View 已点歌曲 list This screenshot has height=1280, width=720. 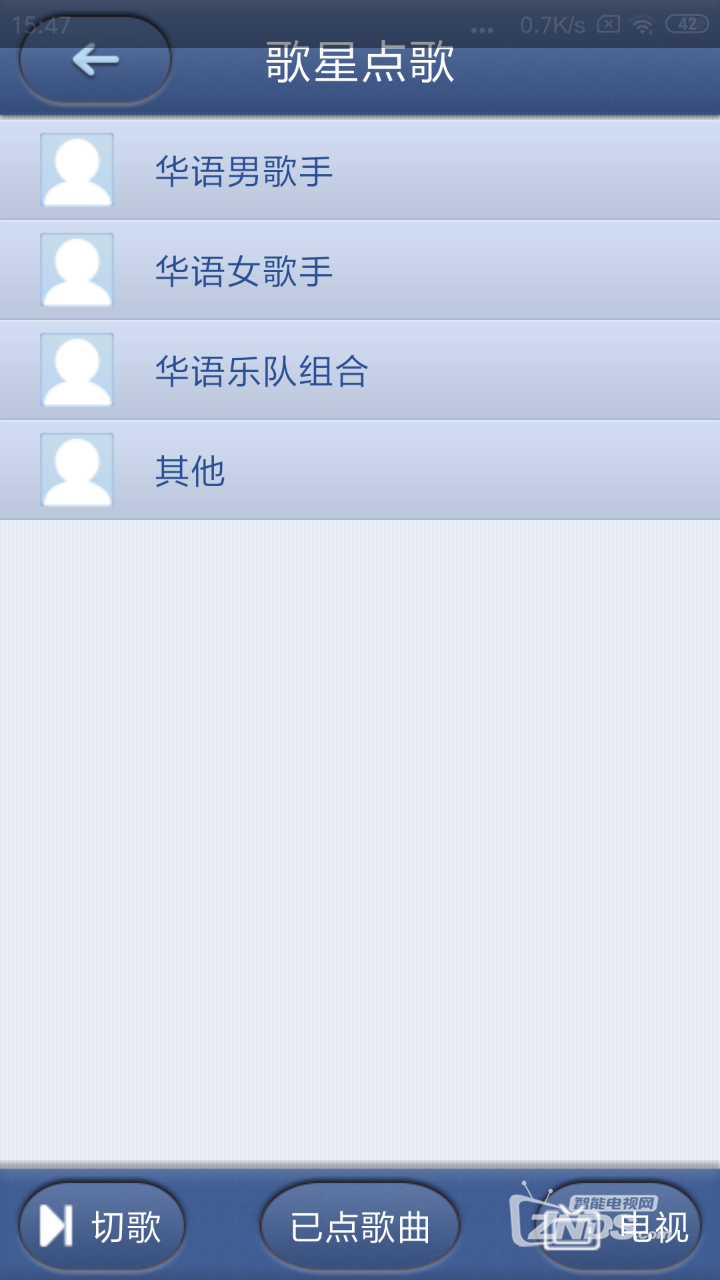(360, 1226)
